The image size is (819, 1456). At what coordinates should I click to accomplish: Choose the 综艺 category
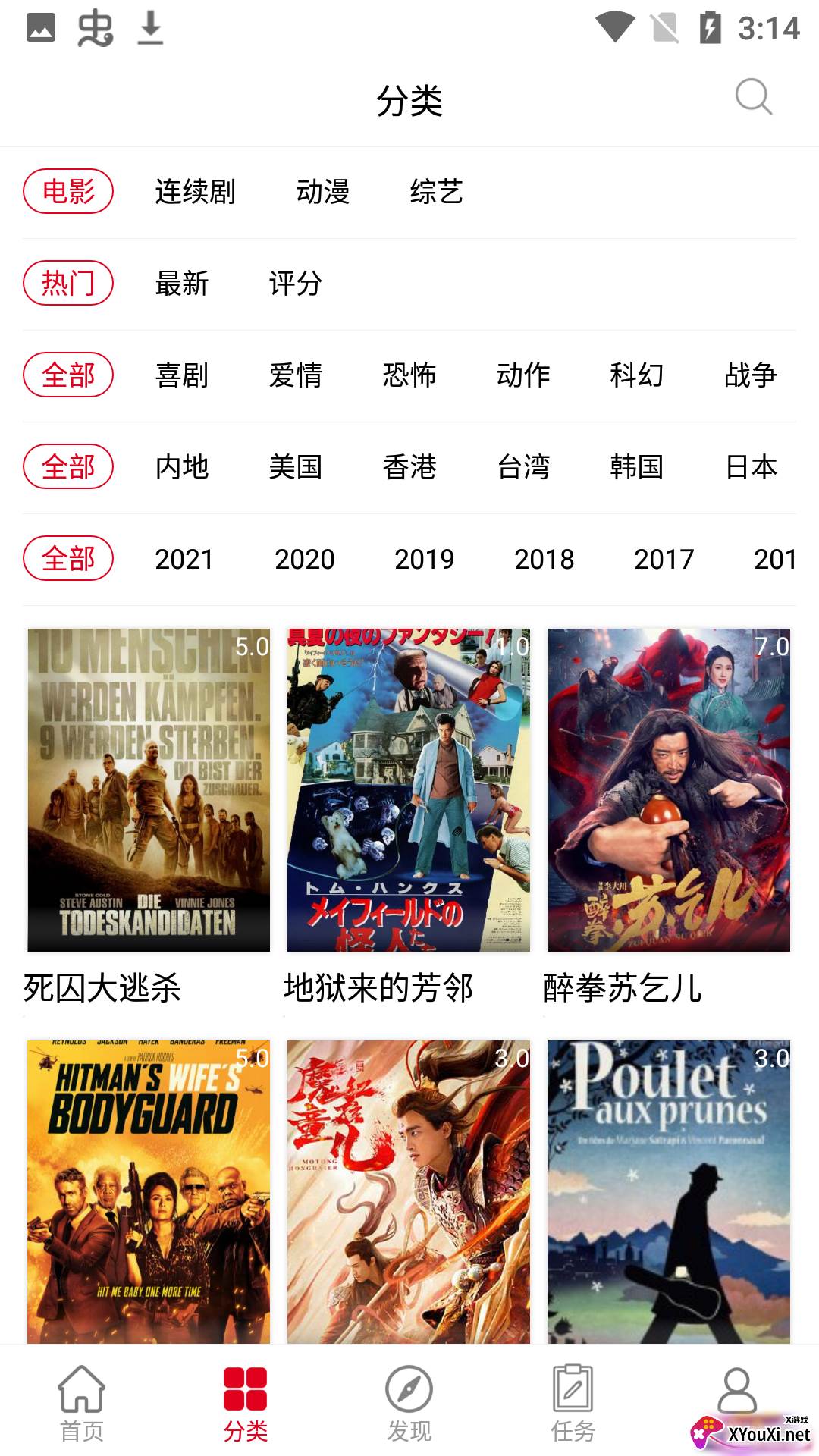436,192
